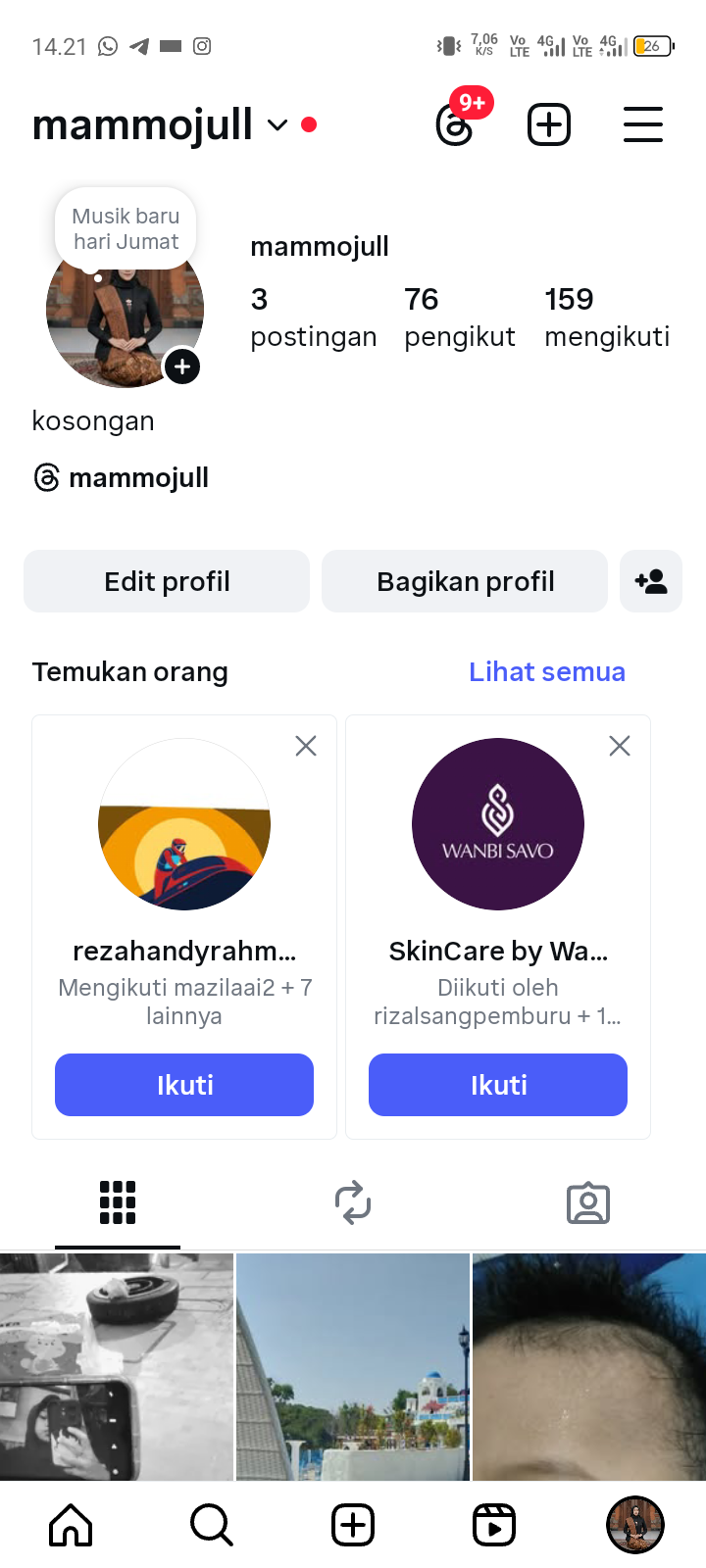Screen dimensions: 706x1568
Task: Create a new post from the top bar
Action: (x=549, y=125)
